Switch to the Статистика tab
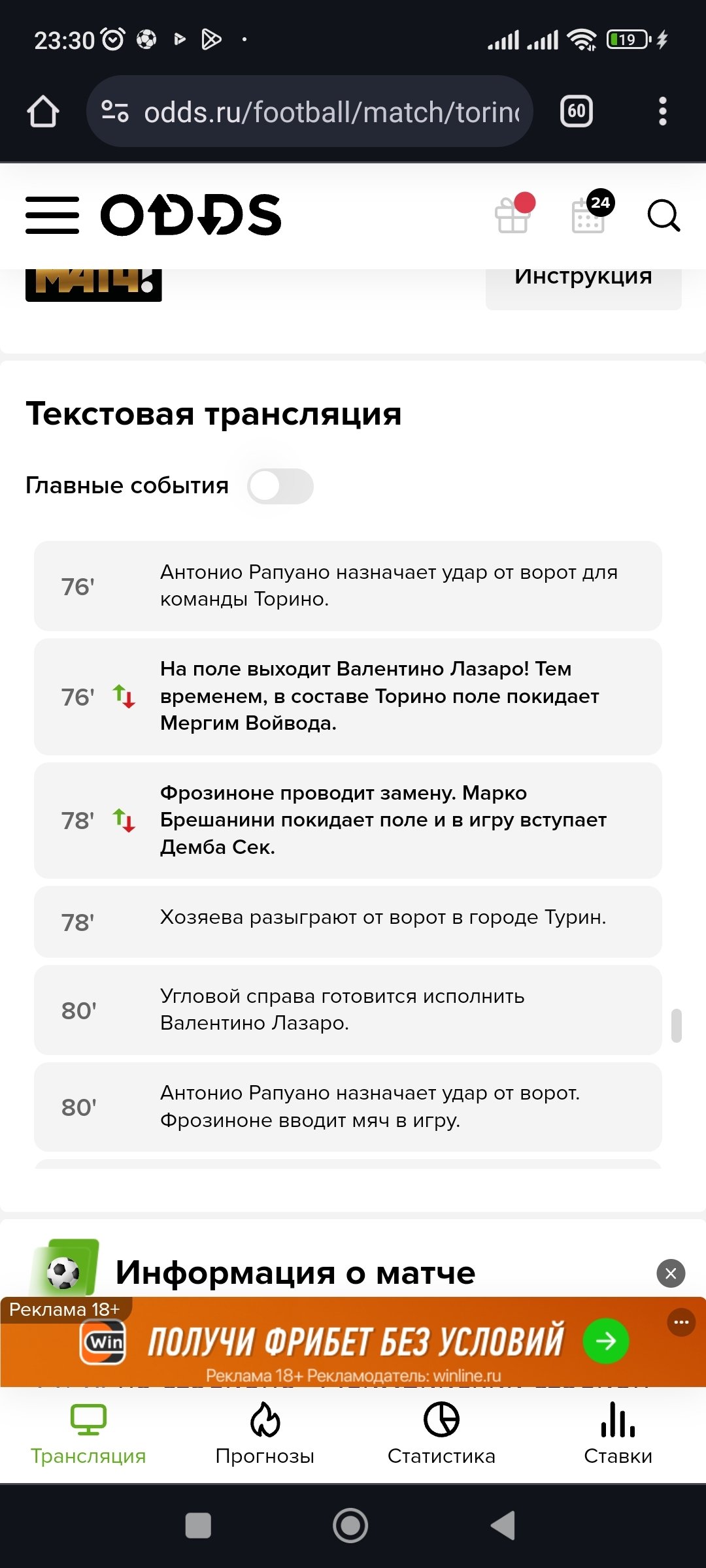706x1568 pixels. click(x=441, y=1433)
